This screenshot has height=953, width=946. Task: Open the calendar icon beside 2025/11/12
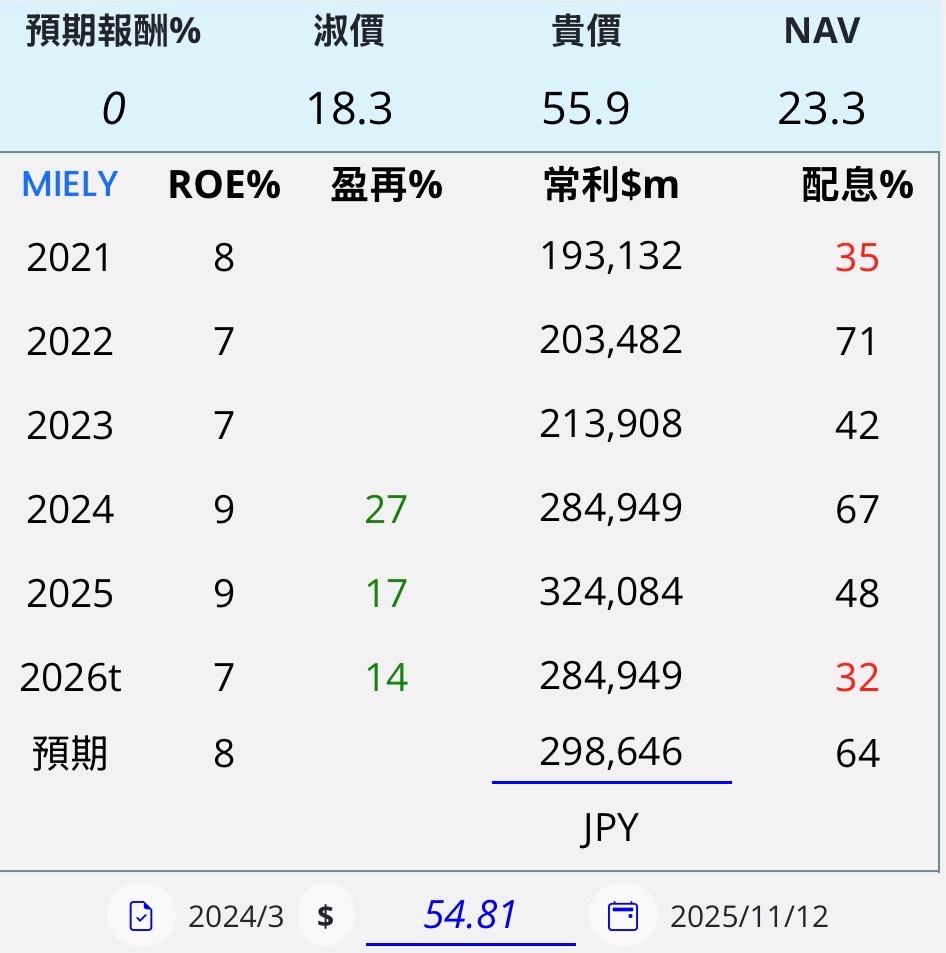pos(623,916)
